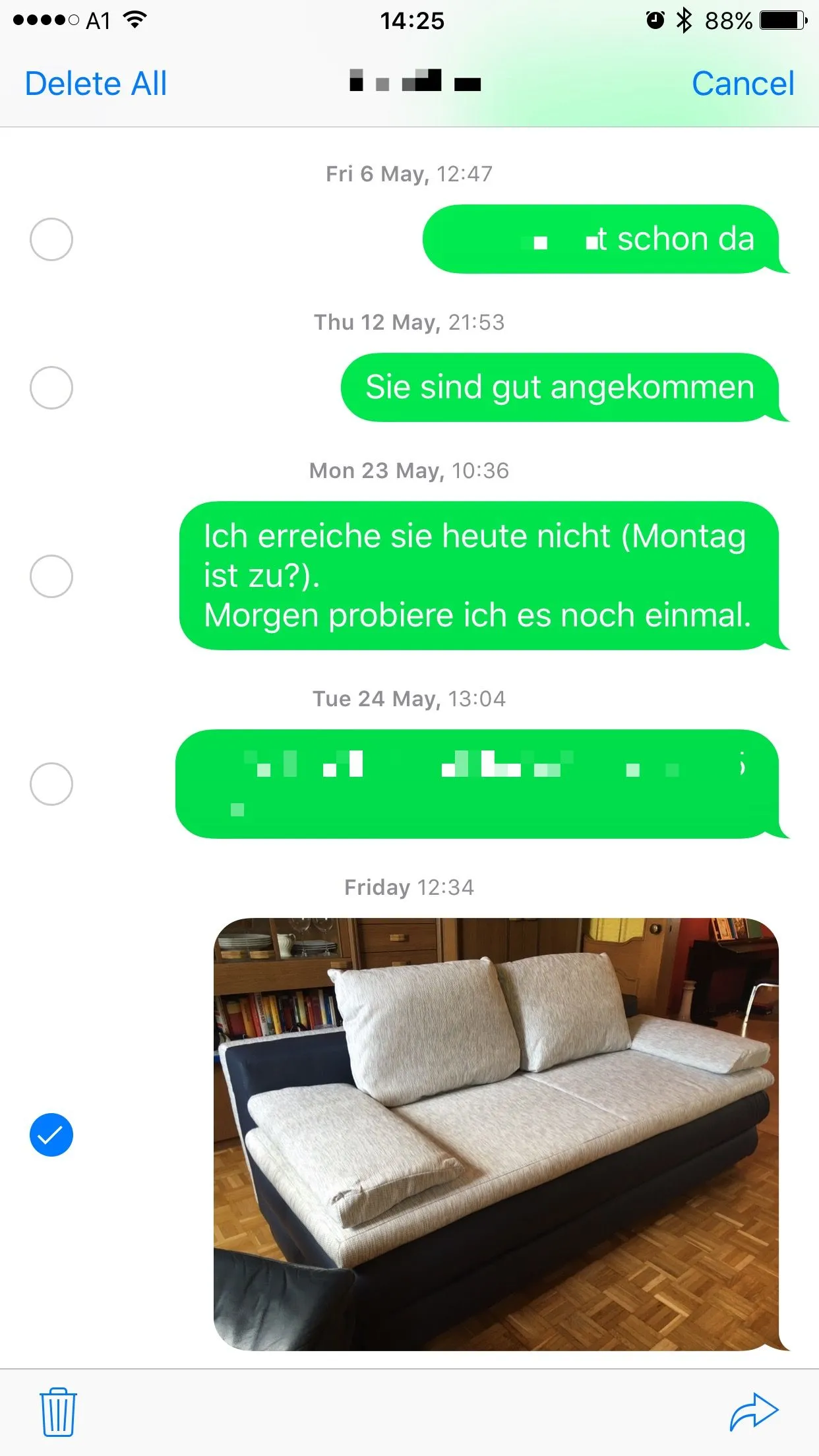Screen dimensions: 819x1456
Task: Select the Tue 24 May message
Action: point(51,784)
